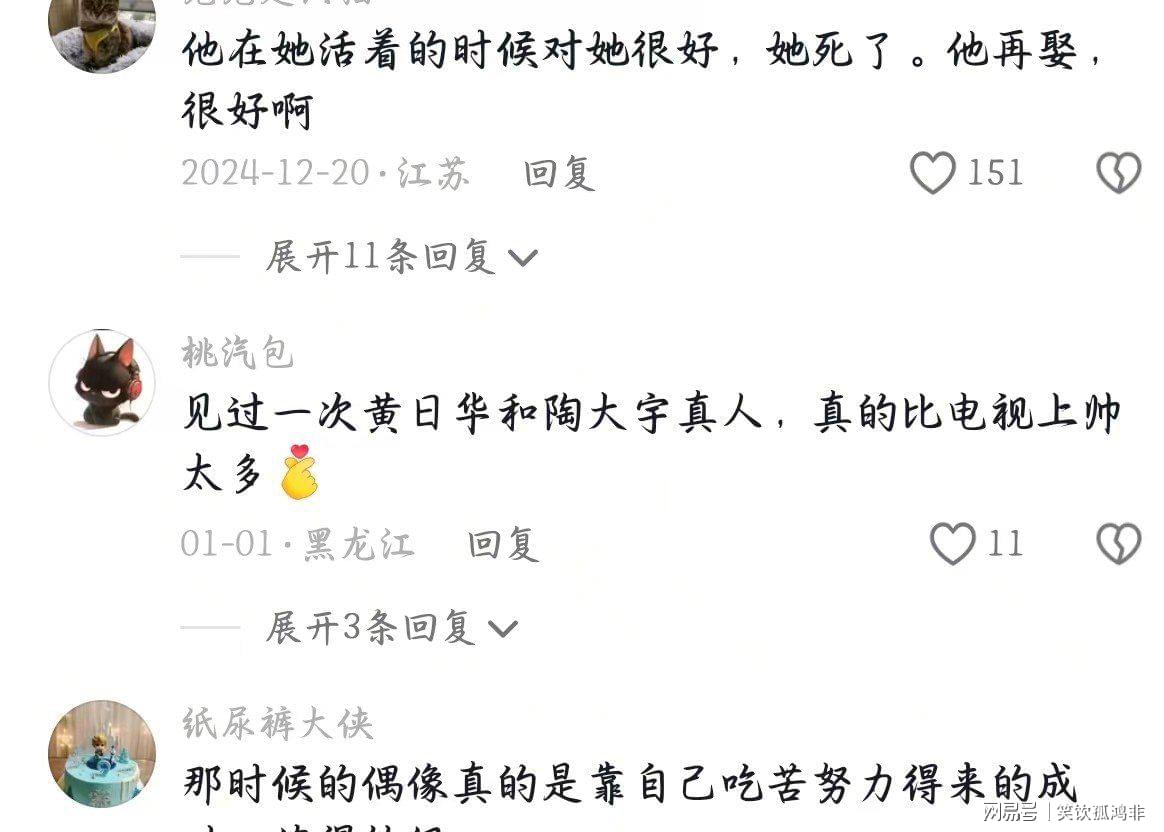Dislike the Jiangsu comment with the broken heart
Image resolution: width=1164 pixels, height=832 pixels.
pyautogui.click(x=1118, y=174)
